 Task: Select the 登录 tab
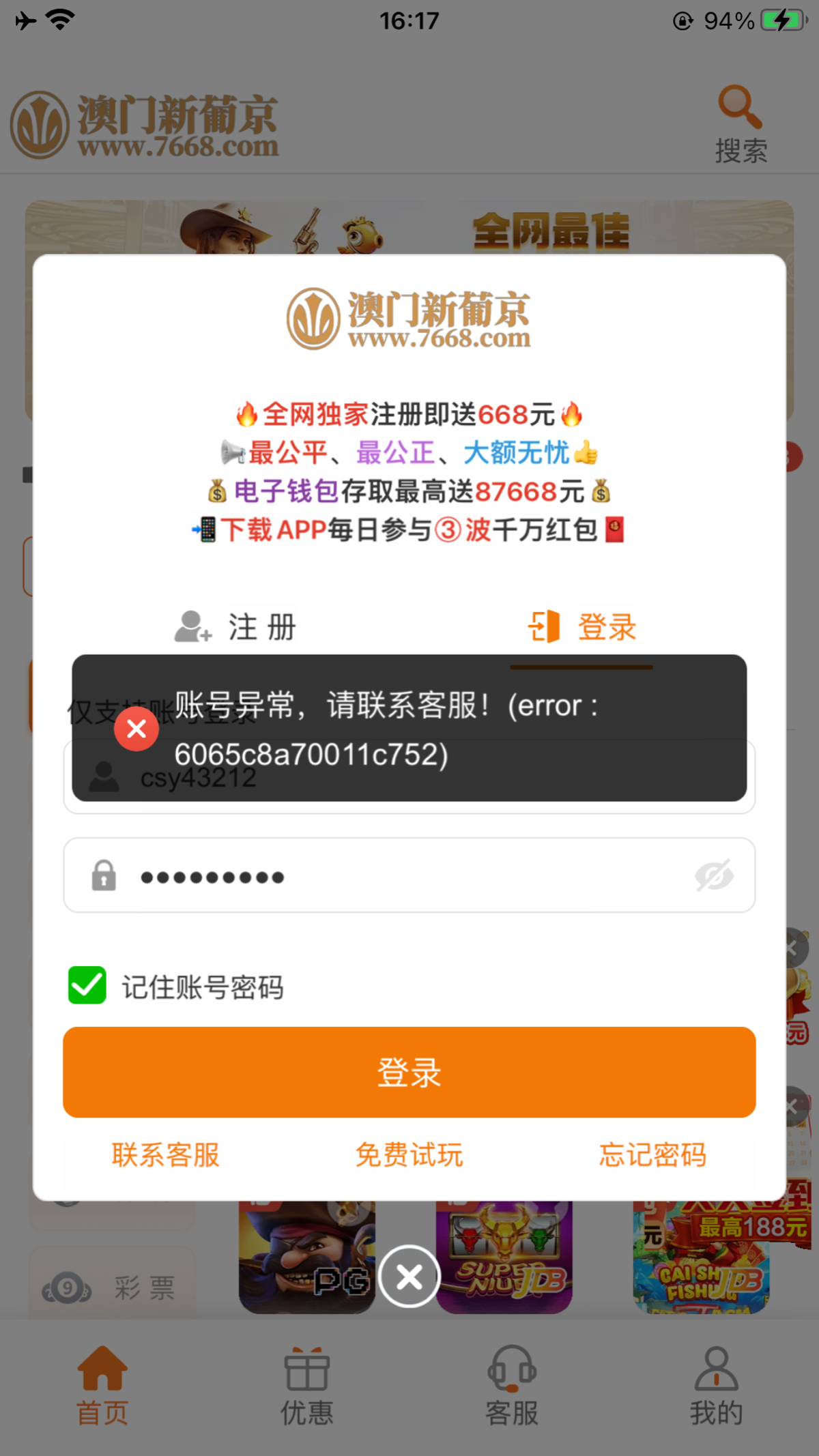tap(582, 626)
